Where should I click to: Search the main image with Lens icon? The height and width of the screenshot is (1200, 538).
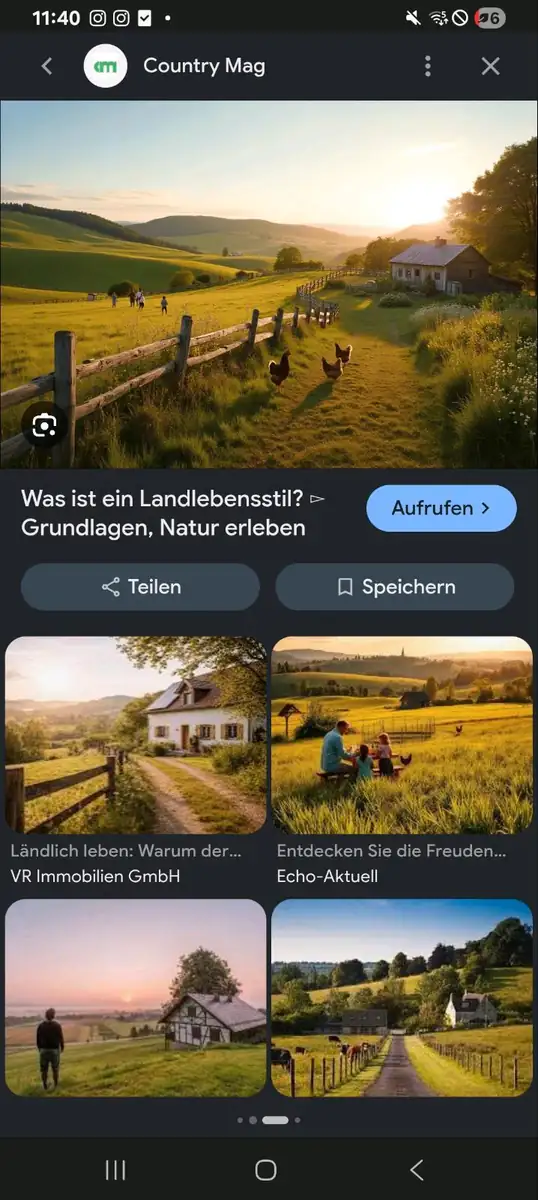tap(44, 425)
